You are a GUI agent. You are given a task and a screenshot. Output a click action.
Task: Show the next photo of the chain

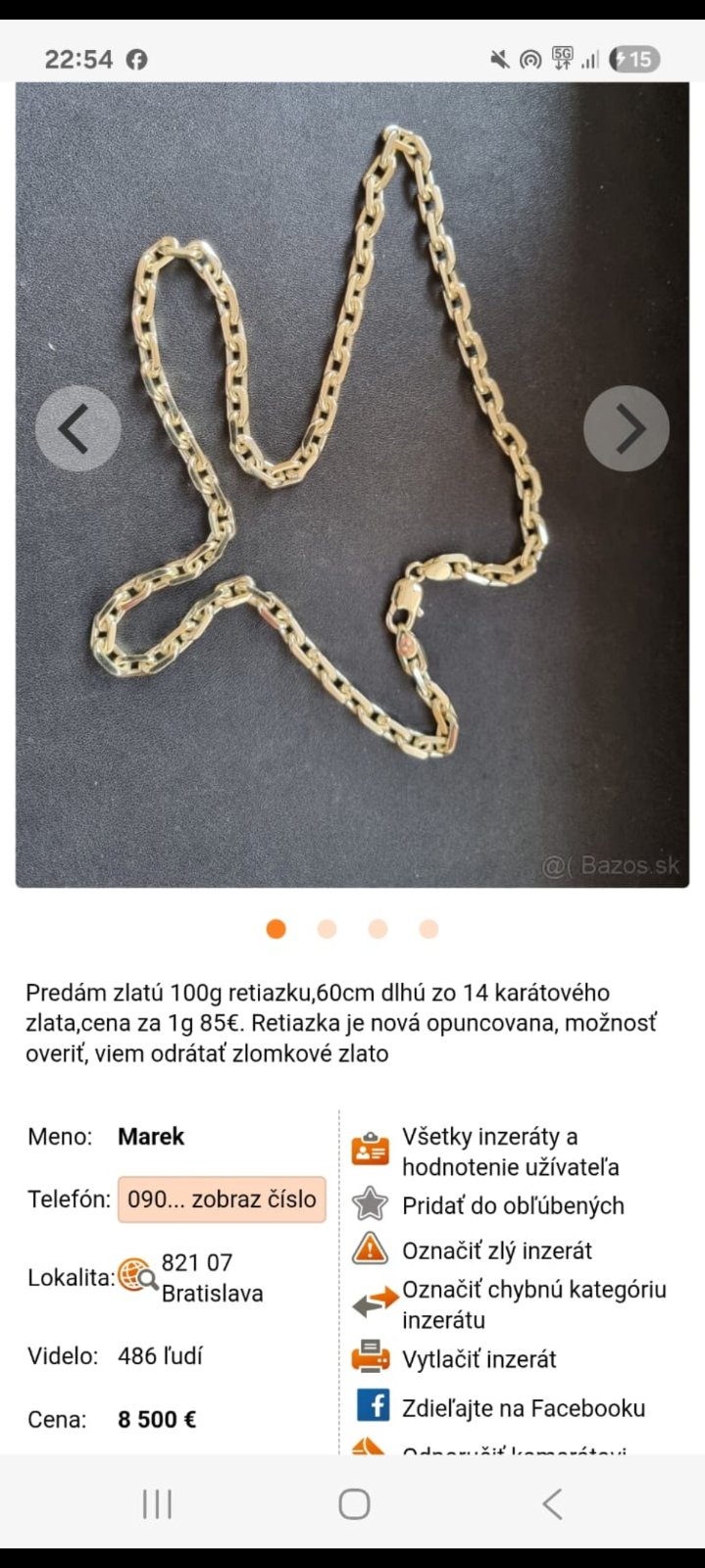[627, 428]
